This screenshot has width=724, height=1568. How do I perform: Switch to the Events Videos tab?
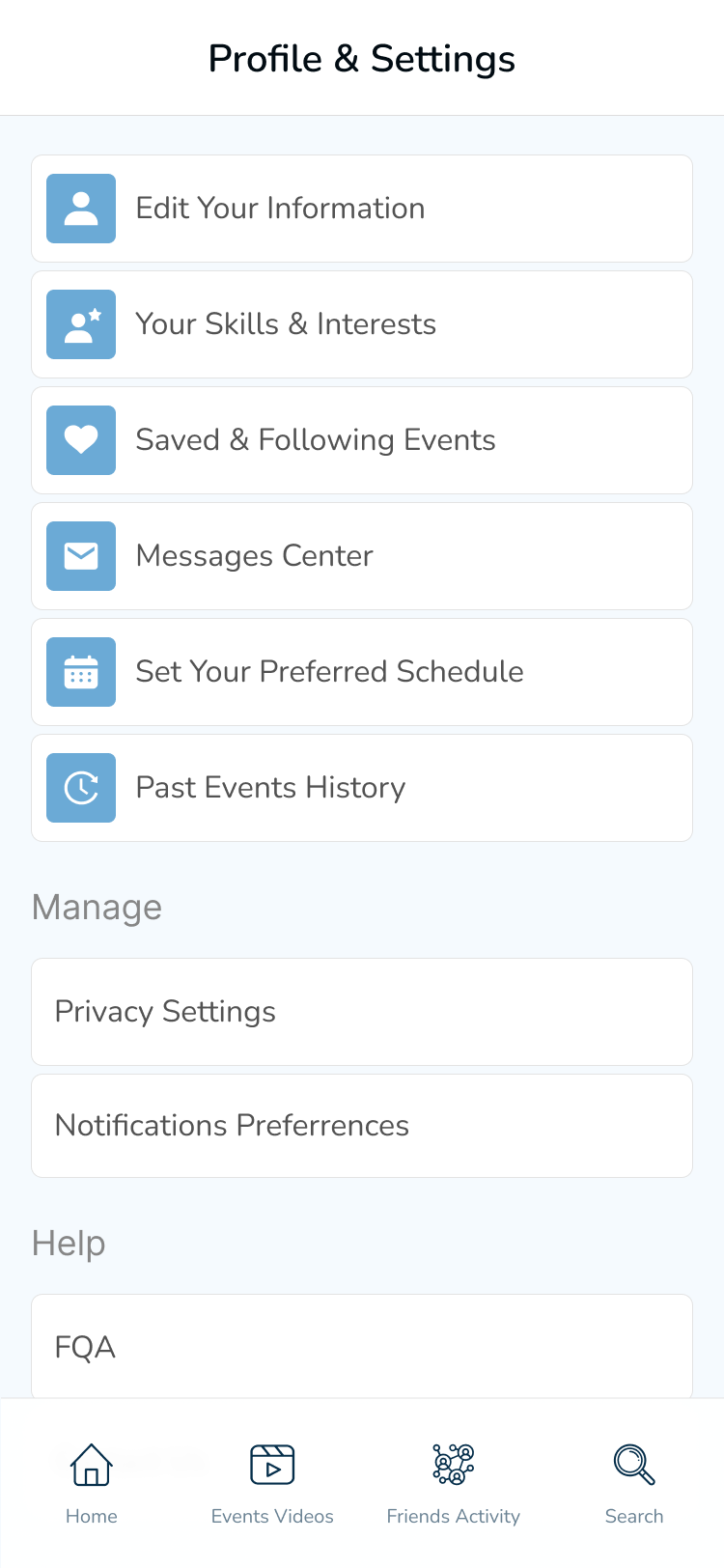click(272, 1484)
